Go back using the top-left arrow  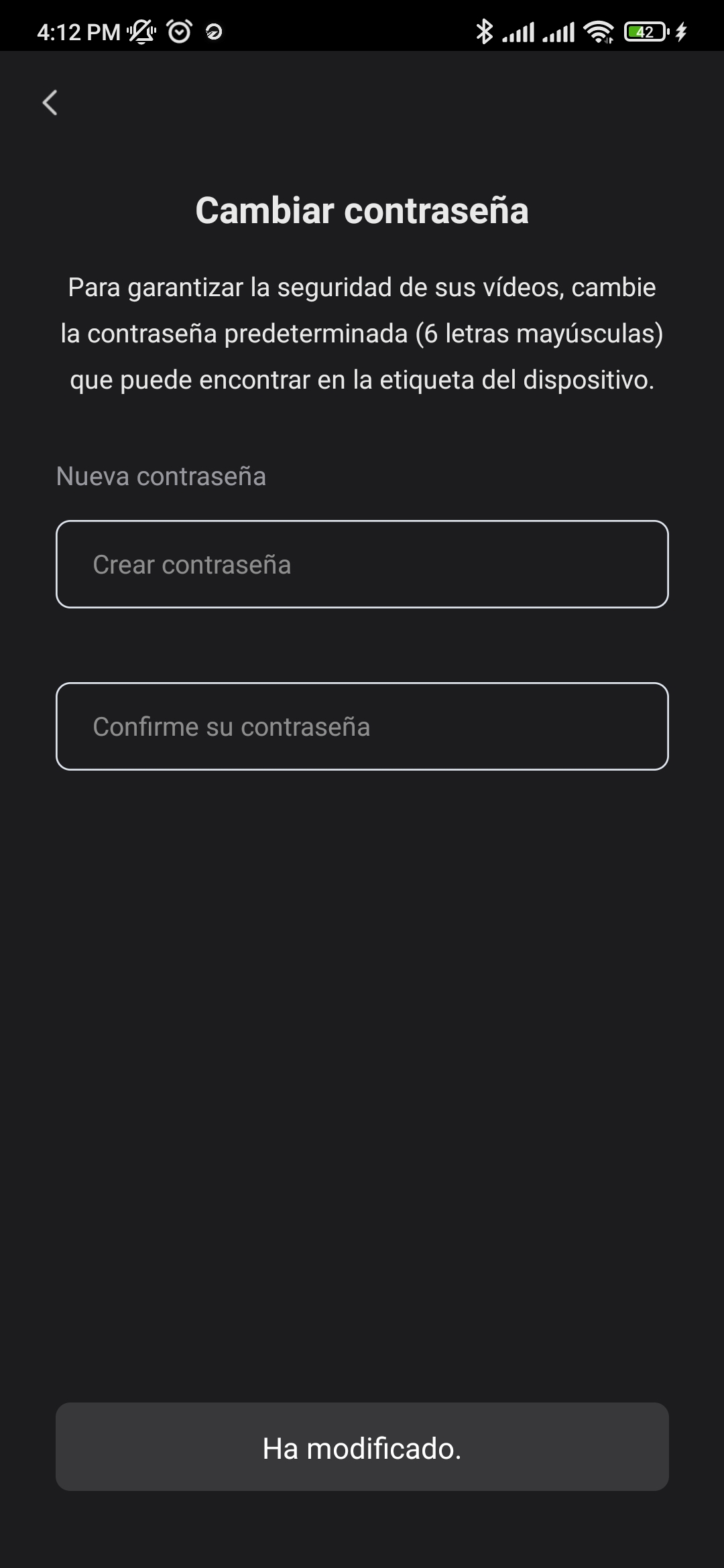[50, 103]
